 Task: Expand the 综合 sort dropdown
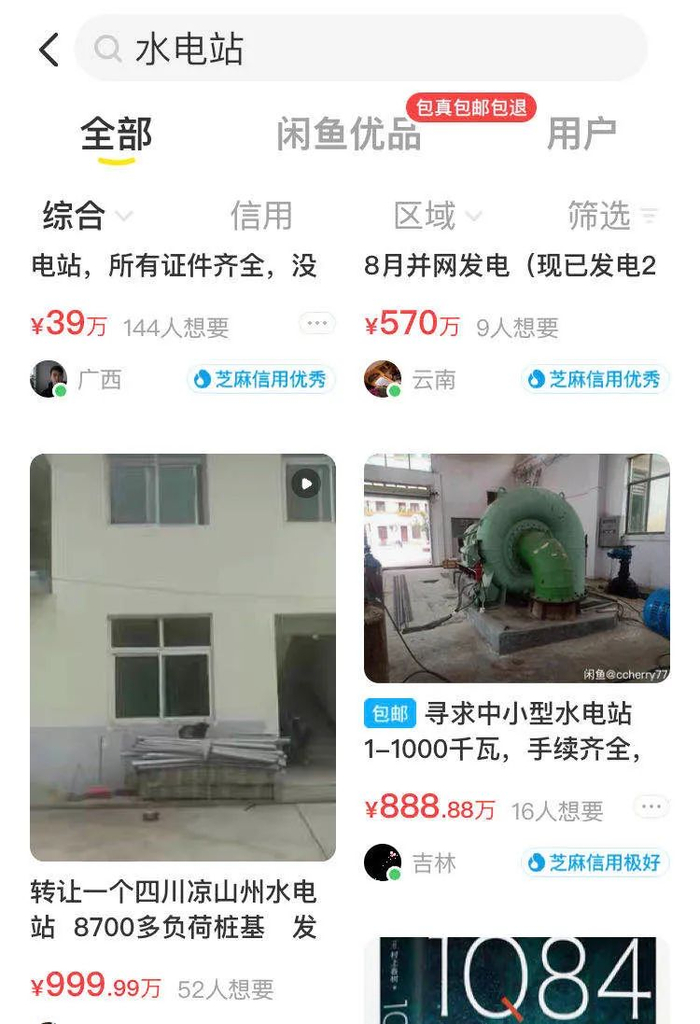87,215
